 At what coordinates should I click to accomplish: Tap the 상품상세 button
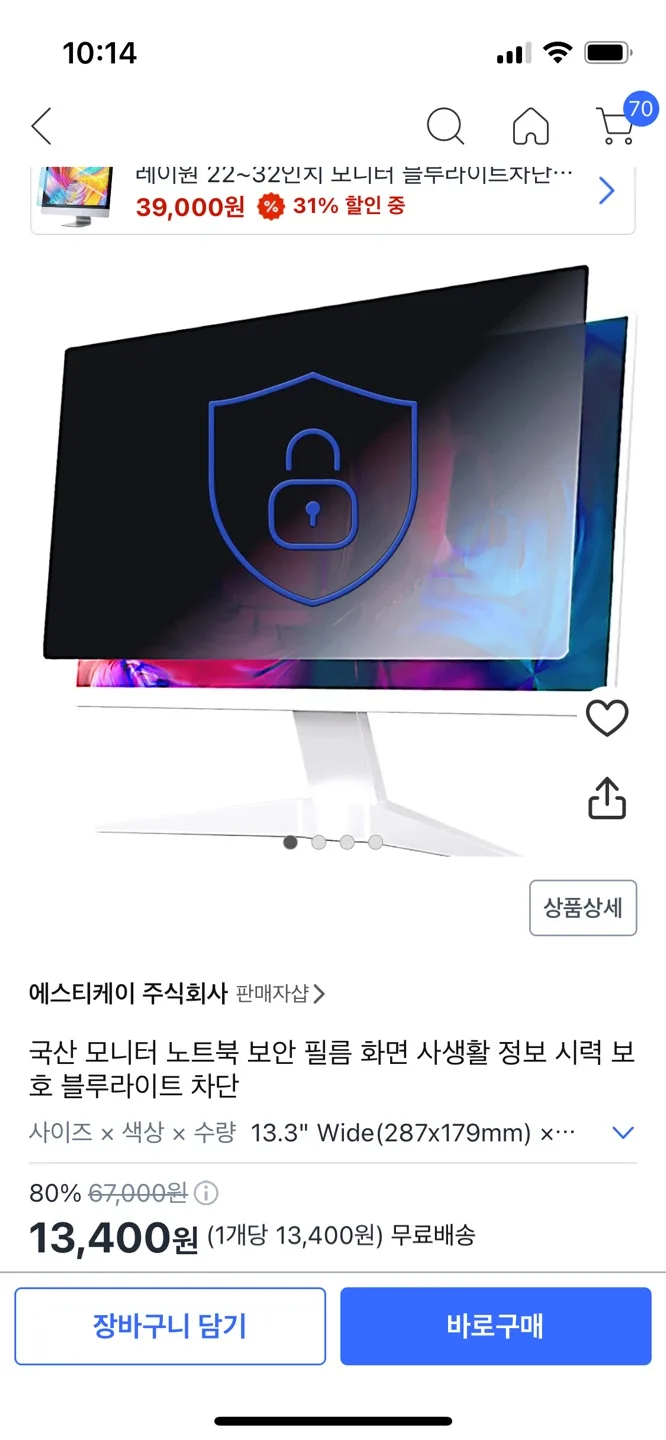tap(583, 908)
